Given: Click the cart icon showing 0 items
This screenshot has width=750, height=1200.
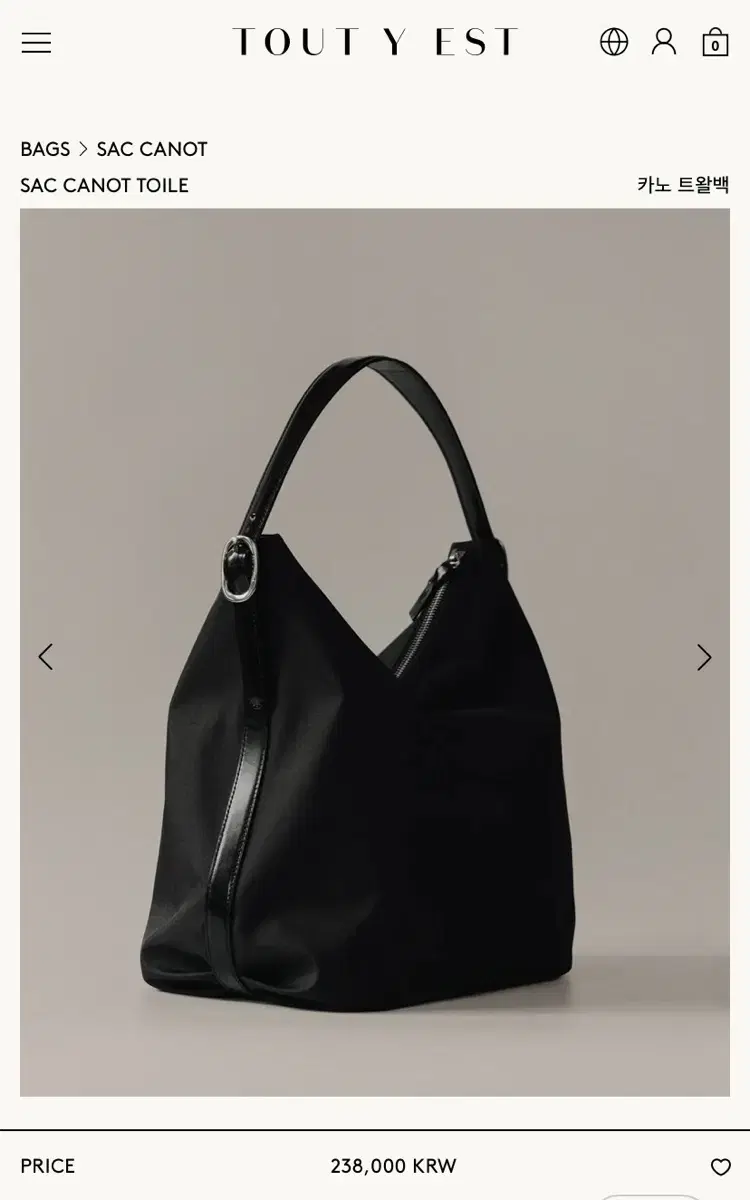Looking at the screenshot, I should point(714,43).
